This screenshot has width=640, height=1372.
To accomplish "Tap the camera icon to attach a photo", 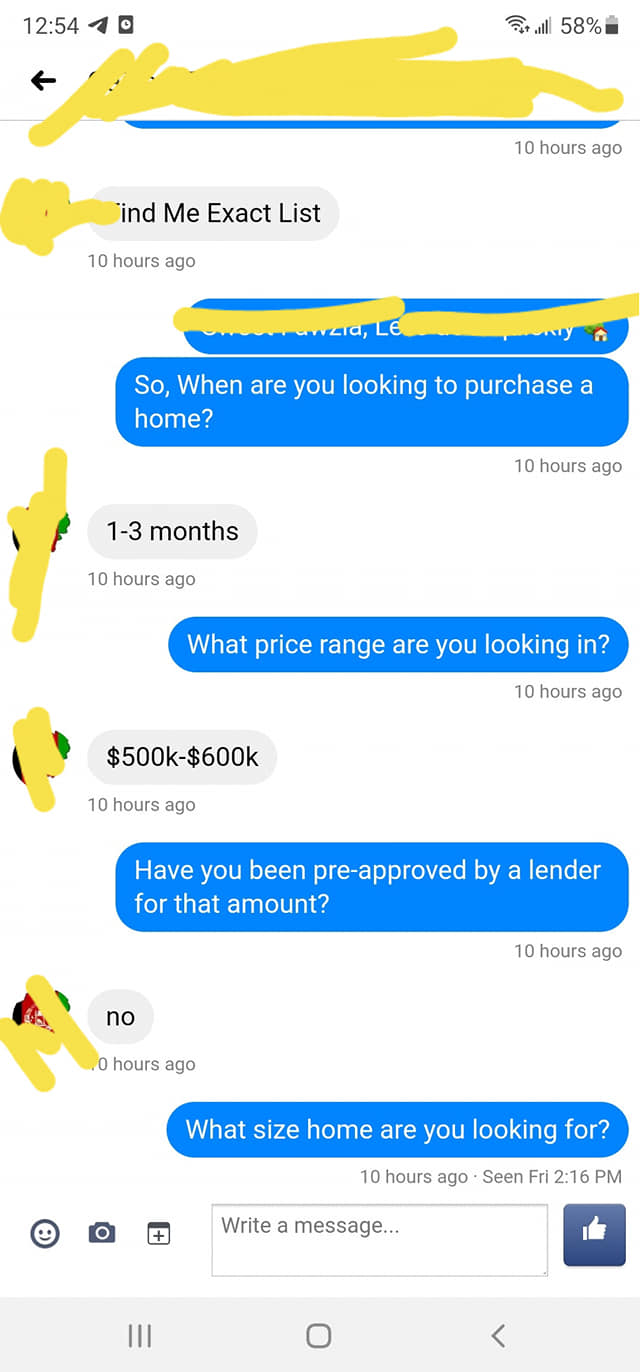I will click(101, 1234).
